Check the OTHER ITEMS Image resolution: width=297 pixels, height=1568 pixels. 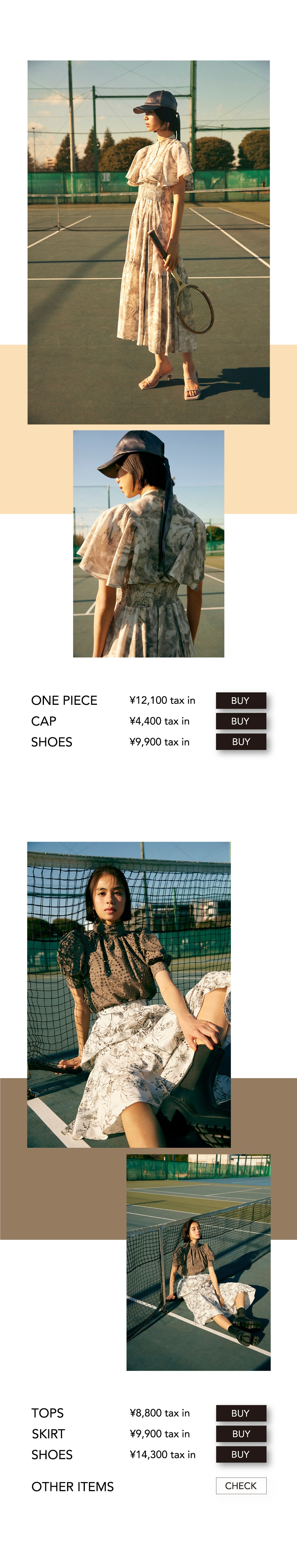click(240, 1486)
